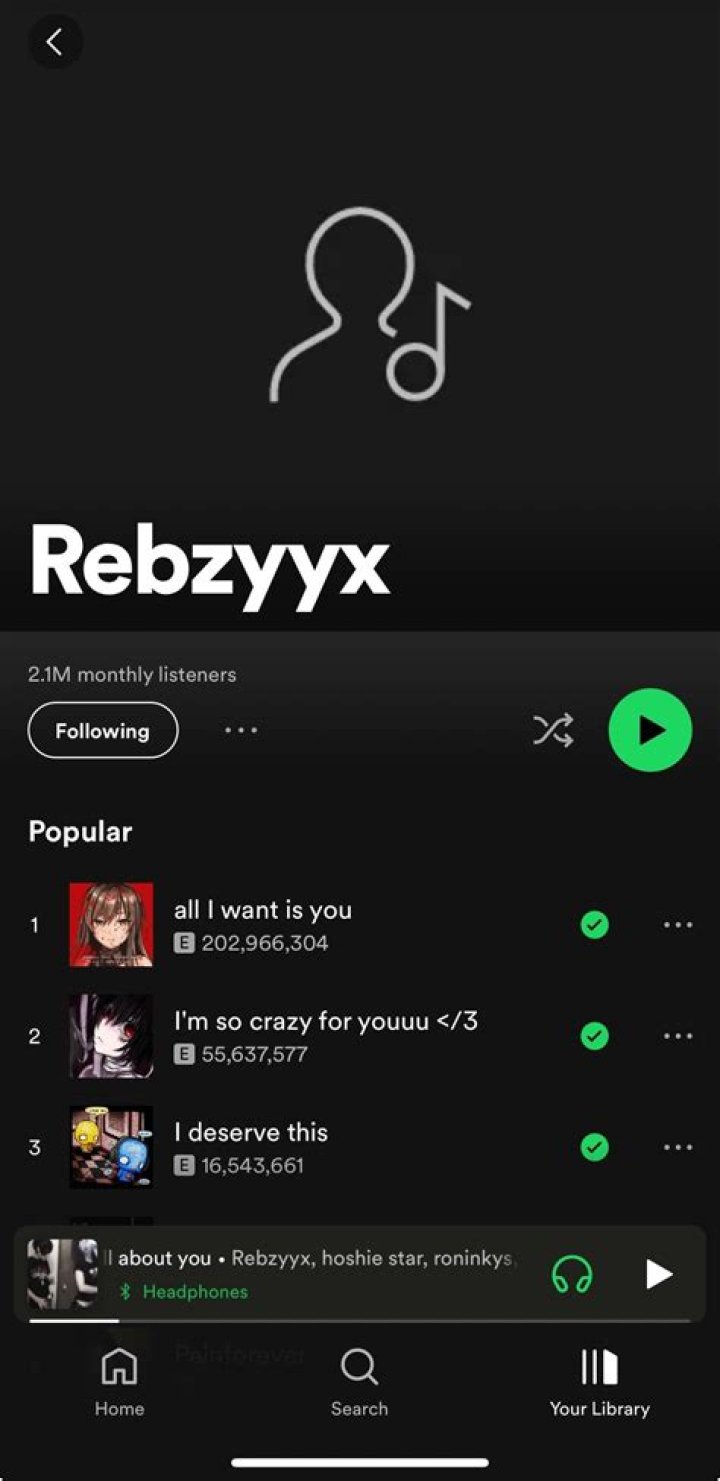Tap the saved checkmark on 'I deserve this'
The height and width of the screenshot is (1481, 720).
pos(593,1147)
